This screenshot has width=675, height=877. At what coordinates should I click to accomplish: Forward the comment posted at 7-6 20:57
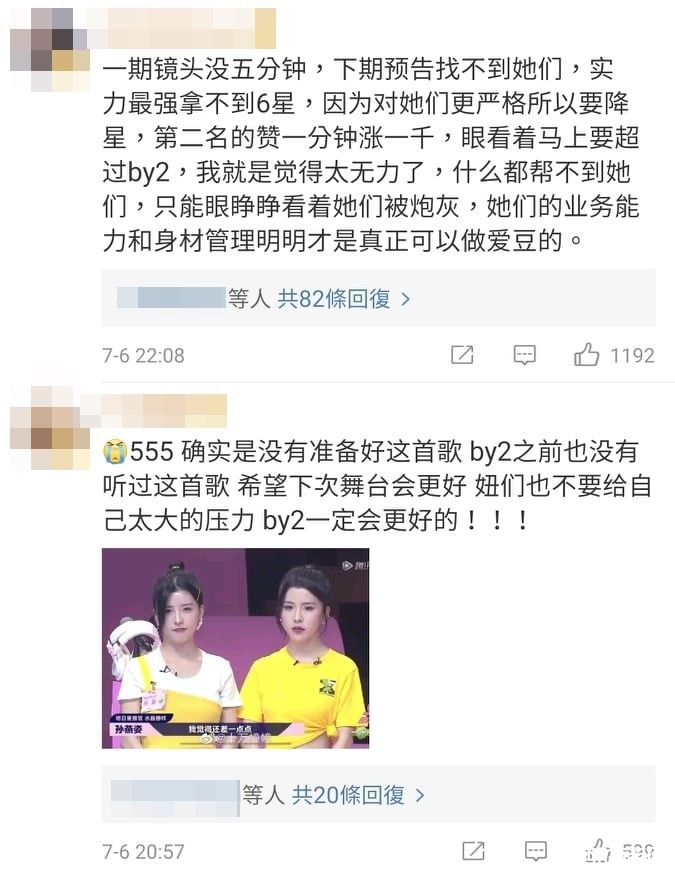point(474,852)
